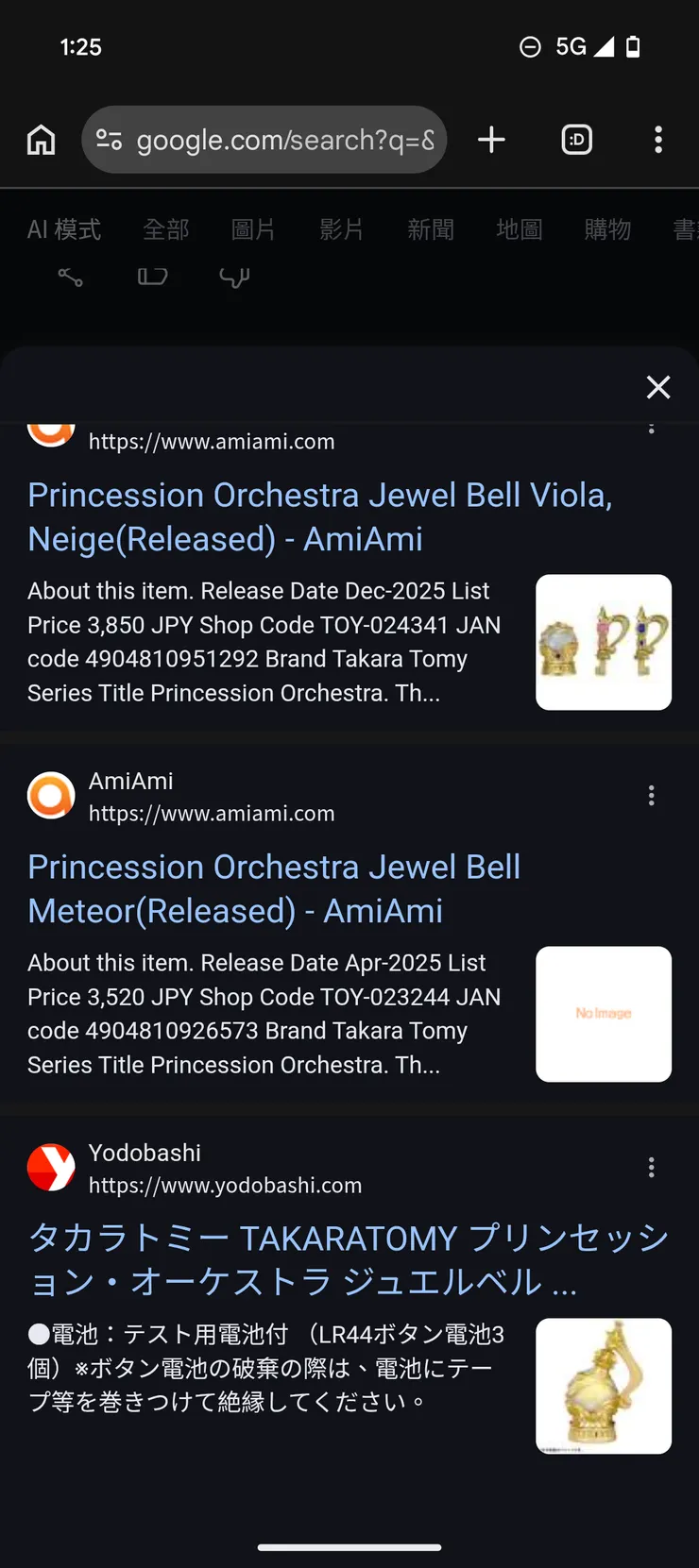Open the Yodobashi TAKARATOMY result
Viewport: 699px width, 1568px height.
coord(348,1259)
